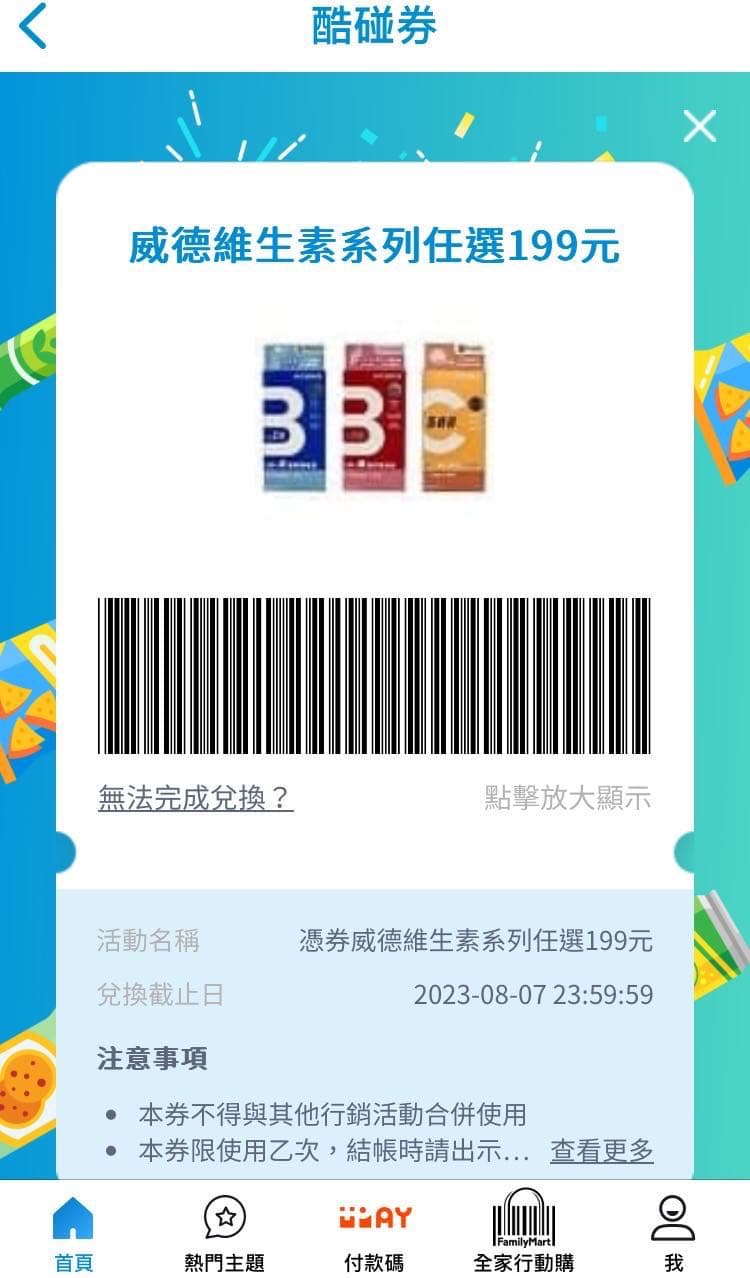The width and height of the screenshot is (750, 1278).
Task: Go to the 全家行動購 tab
Action: coord(524,1233)
